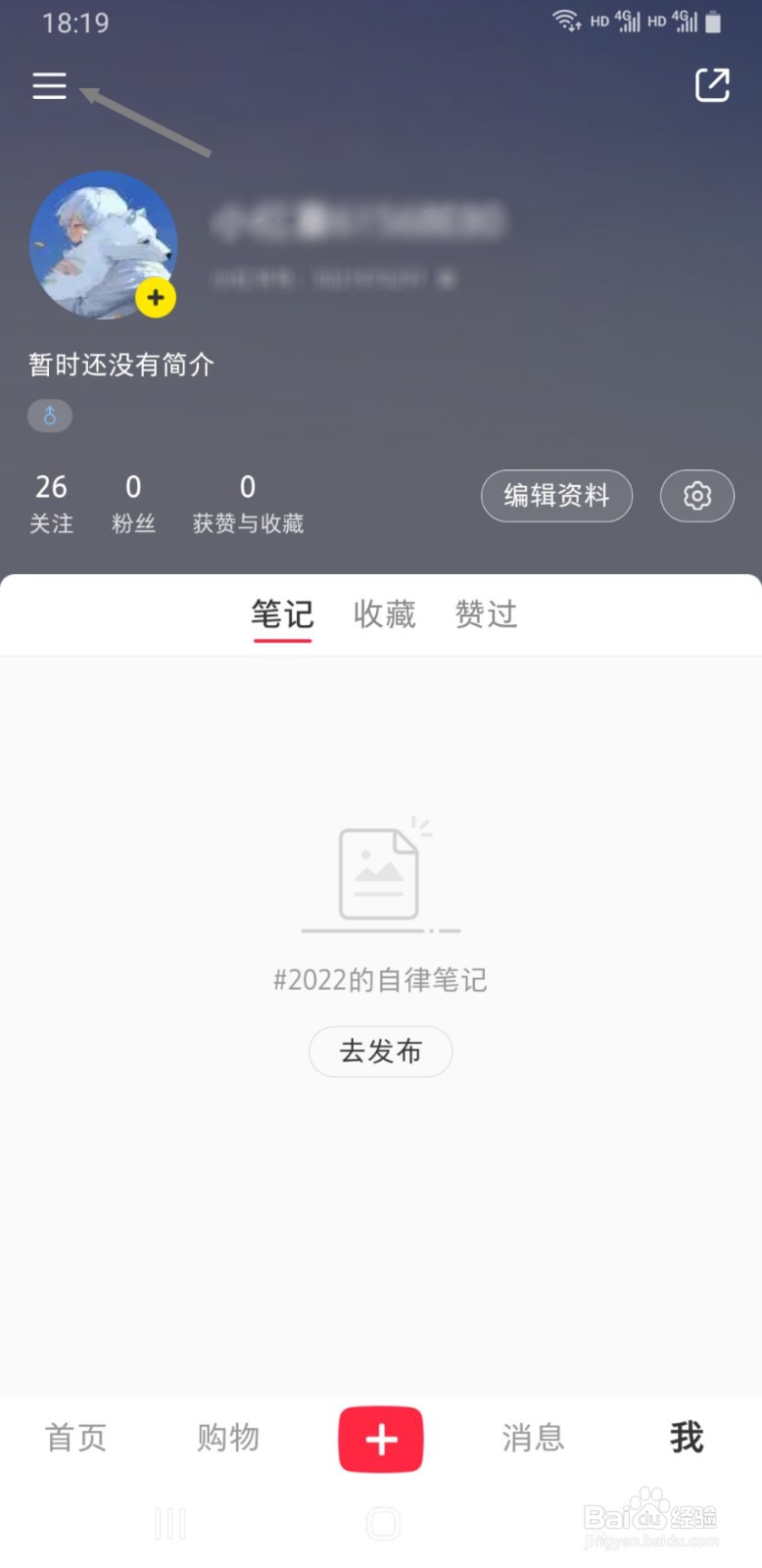
Task: Open the 消息 messages section
Action: 532,1439
